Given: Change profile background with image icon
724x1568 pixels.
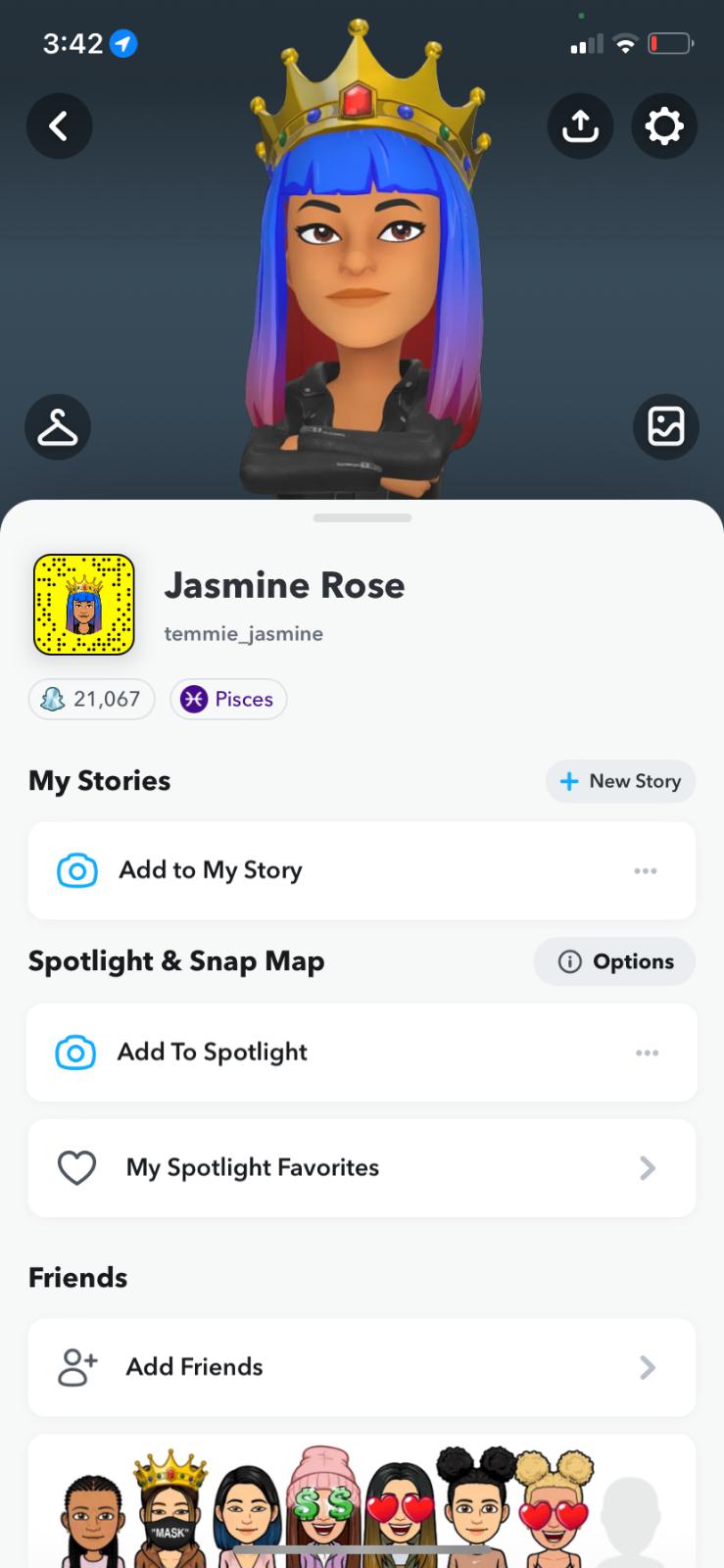Looking at the screenshot, I should pyautogui.click(x=666, y=426).
